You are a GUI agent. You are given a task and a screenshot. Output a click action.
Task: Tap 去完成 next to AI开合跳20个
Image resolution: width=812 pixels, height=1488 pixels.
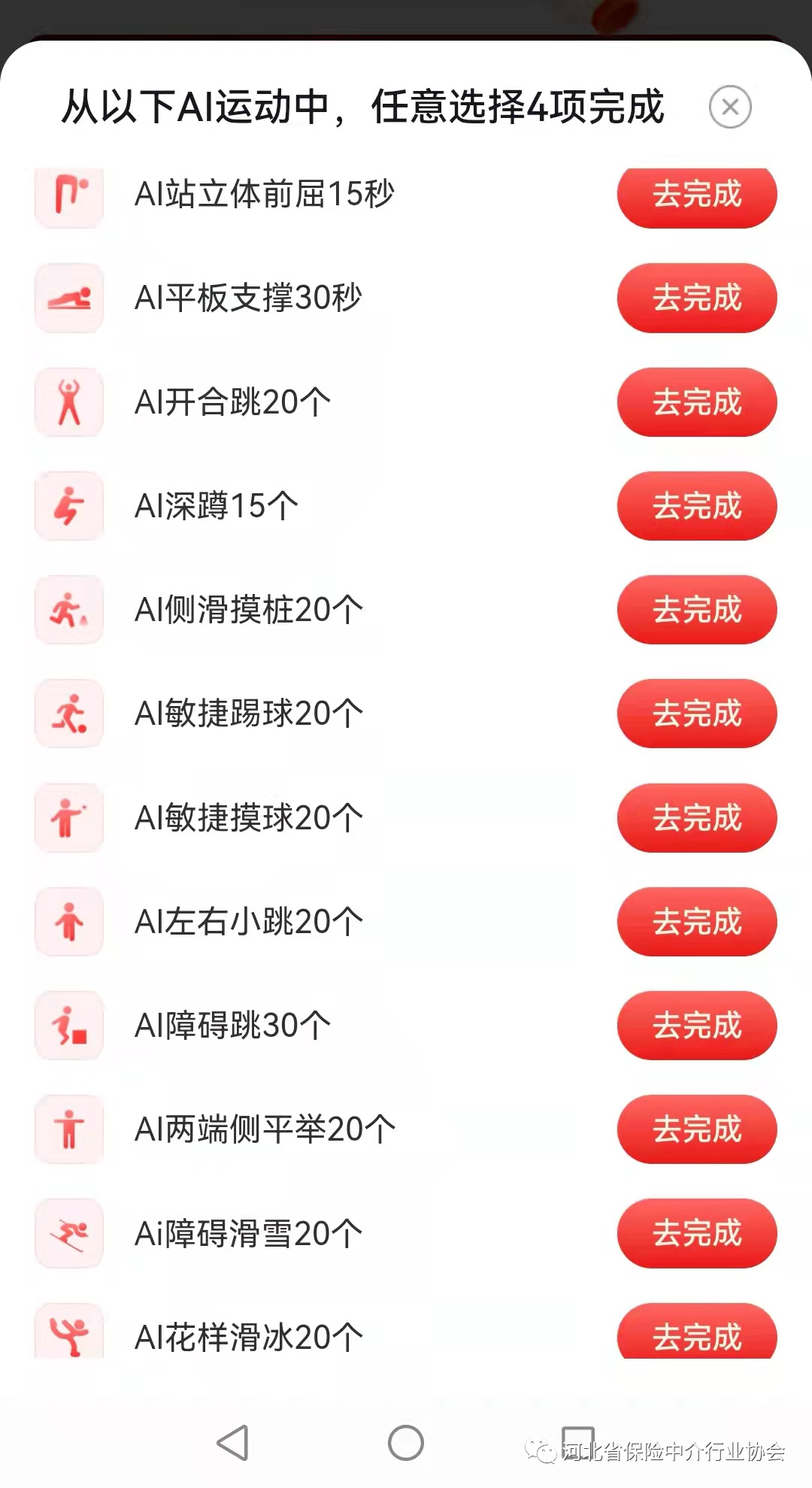pos(697,402)
